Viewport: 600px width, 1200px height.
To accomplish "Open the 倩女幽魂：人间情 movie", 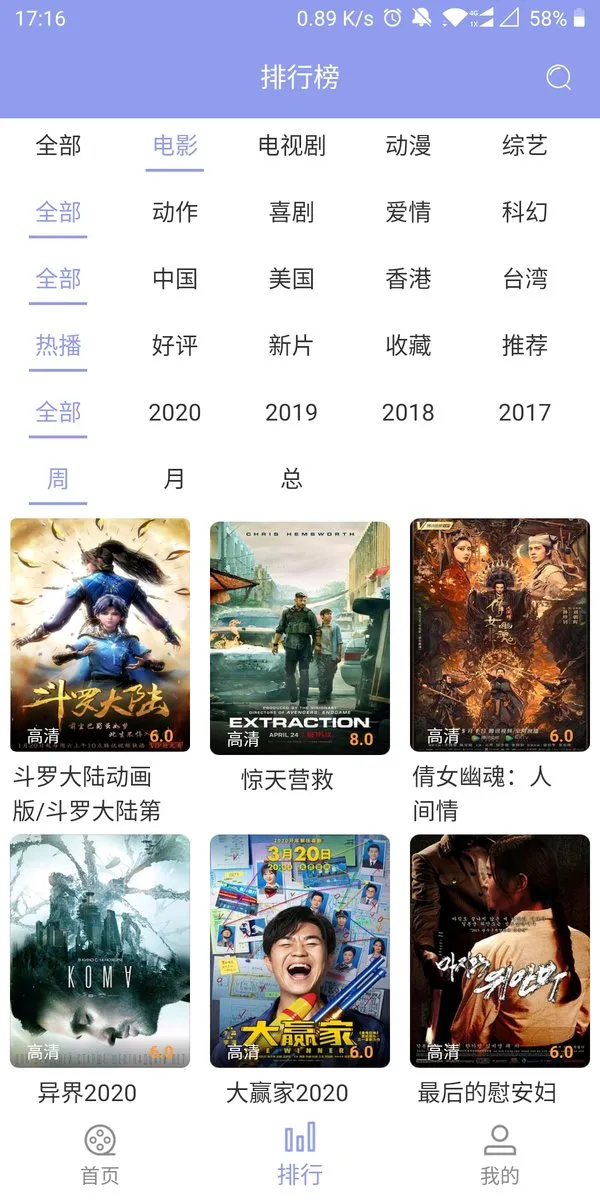I will click(x=499, y=635).
